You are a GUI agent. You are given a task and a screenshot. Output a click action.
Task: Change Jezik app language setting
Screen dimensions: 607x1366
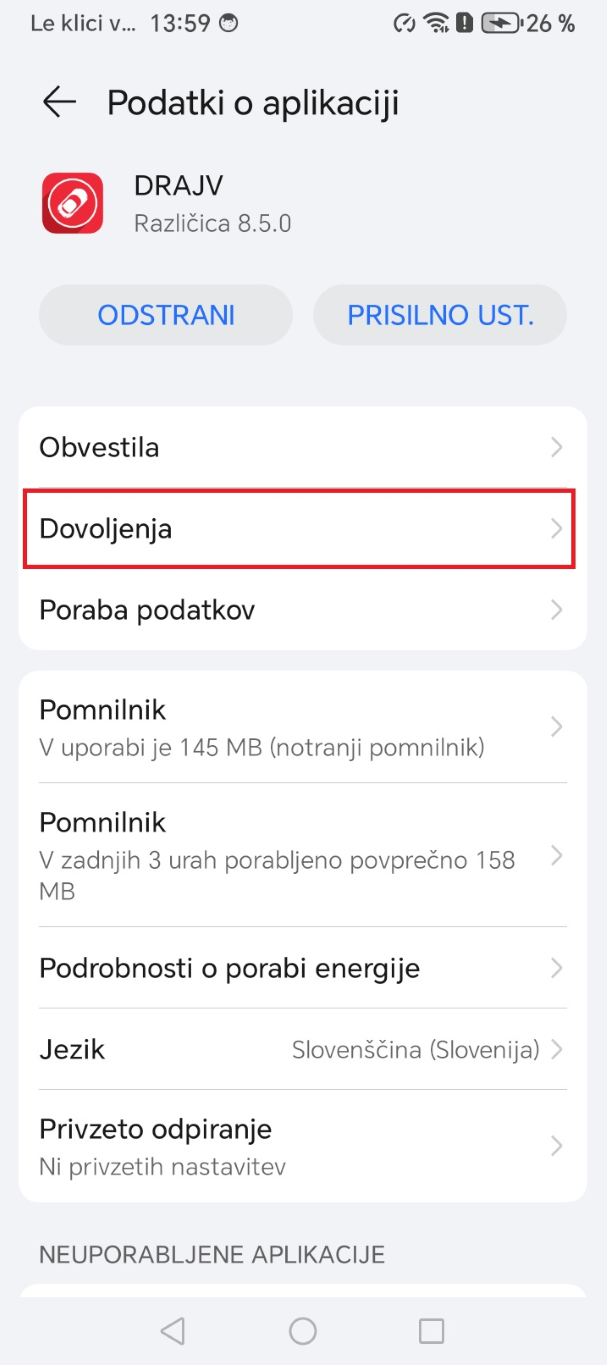(x=302, y=1049)
